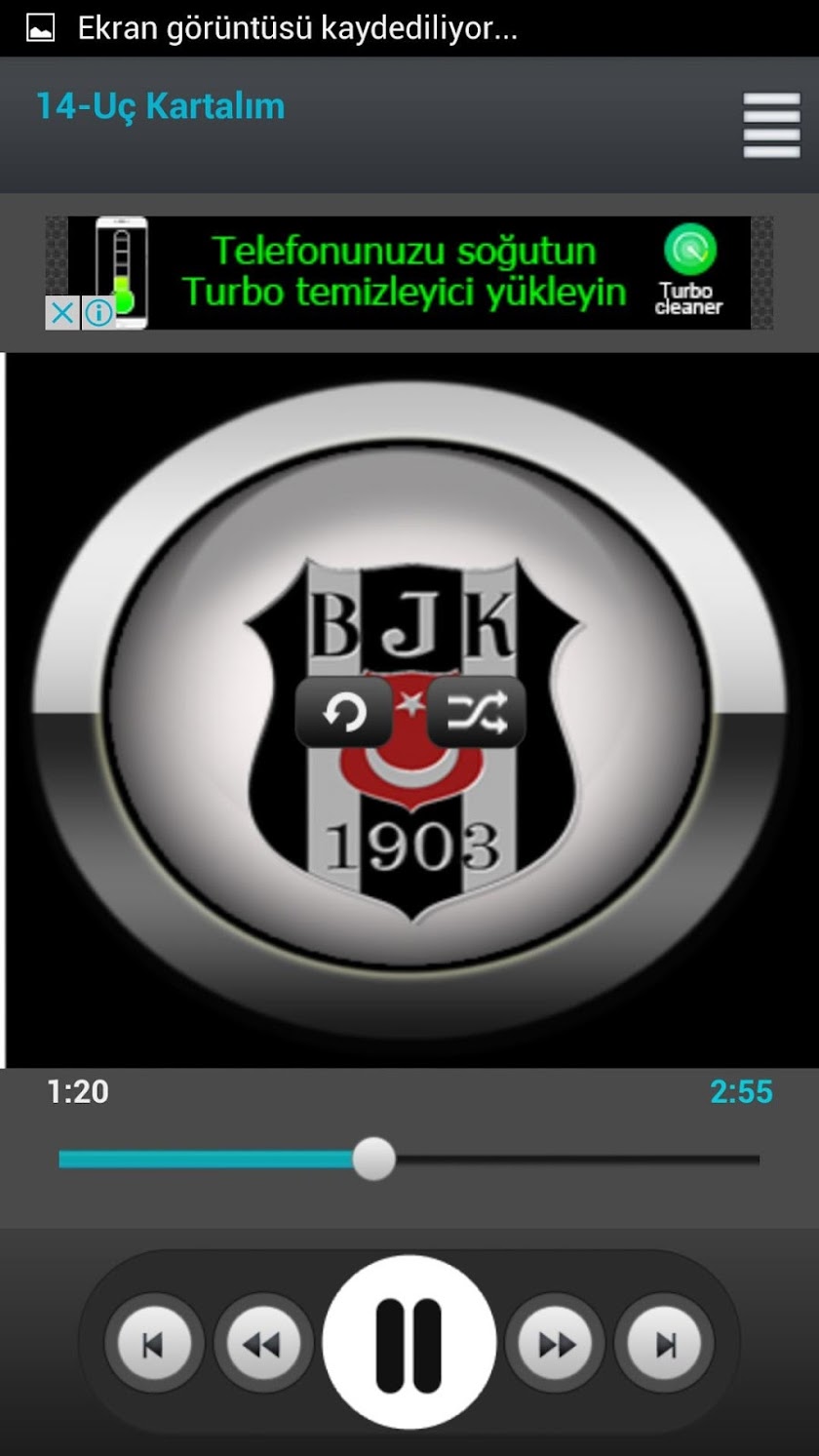Fast-forward the current song
The height and width of the screenshot is (1456, 819).
click(x=557, y=1346)
